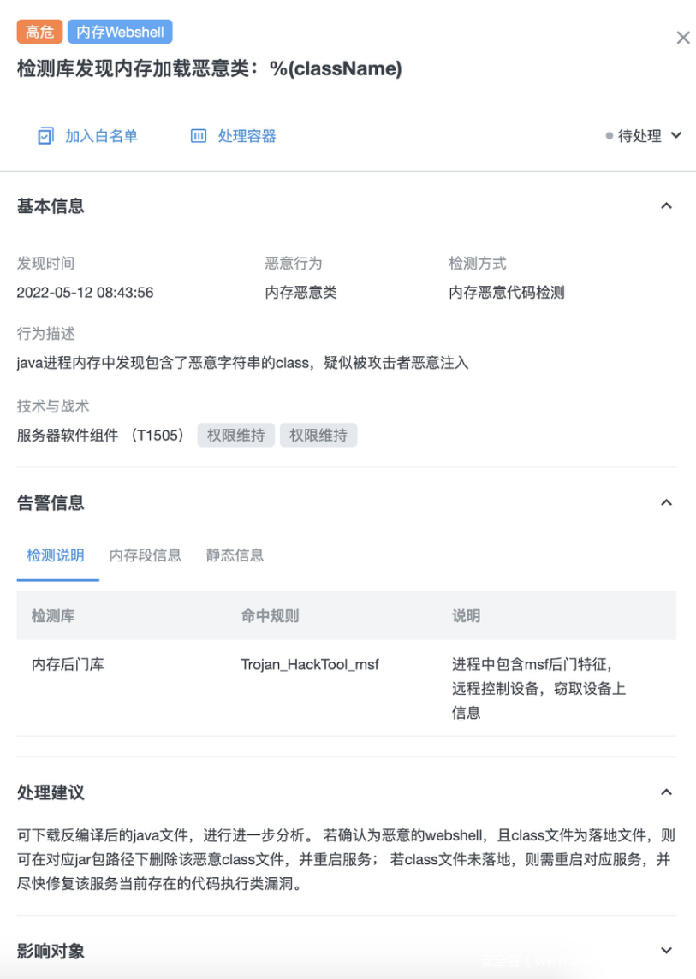Viewport: 696px width, 979px height.
Task: Collapse the 告警信息 section
Action: [x=667, y=502]
